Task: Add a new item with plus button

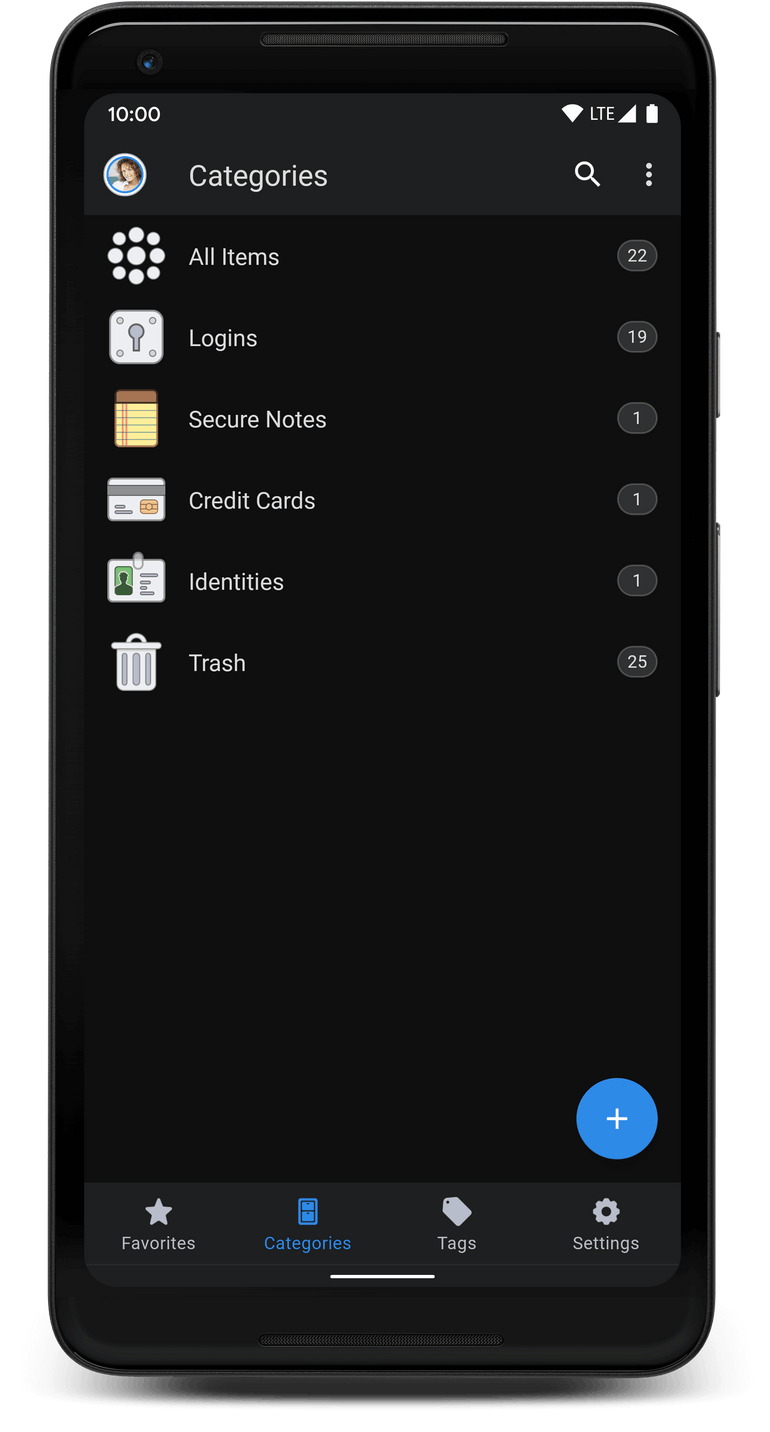Action: point(617,1119)
